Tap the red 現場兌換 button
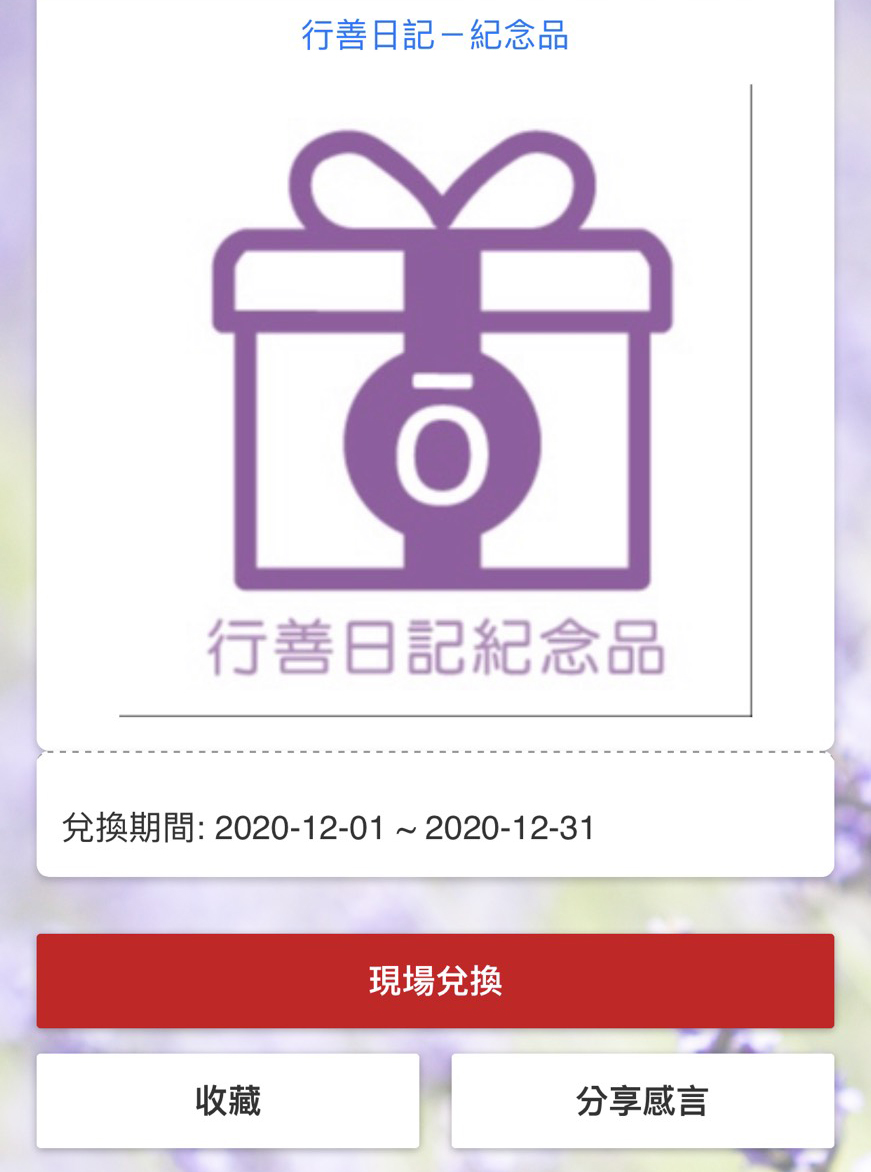The width and height of the screenshot is (871, 1172). (435, 981)
